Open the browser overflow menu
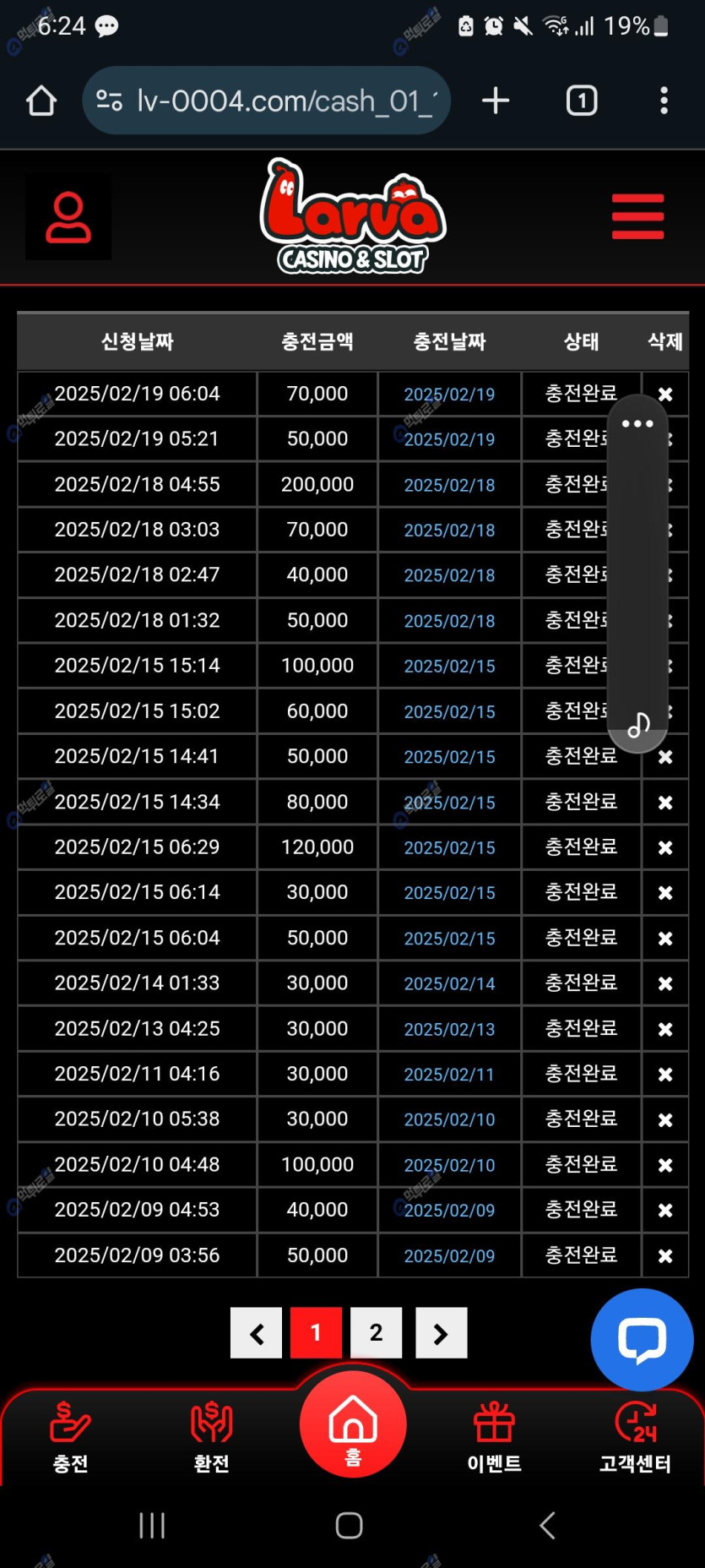This screenshot has width=705, height=1568. [664, 101]
